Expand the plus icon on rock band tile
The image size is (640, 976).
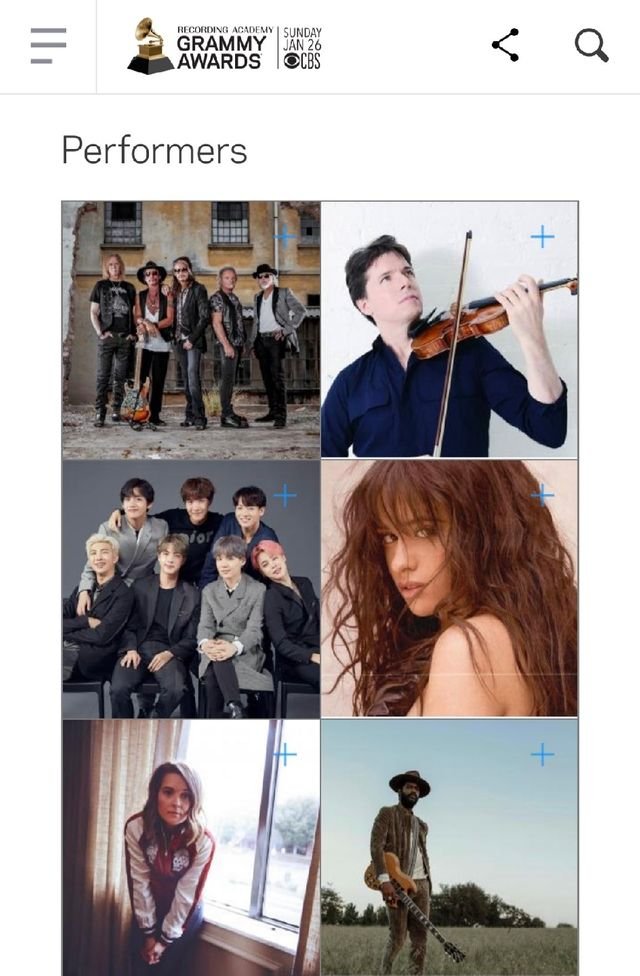click(x=284, y=236)
